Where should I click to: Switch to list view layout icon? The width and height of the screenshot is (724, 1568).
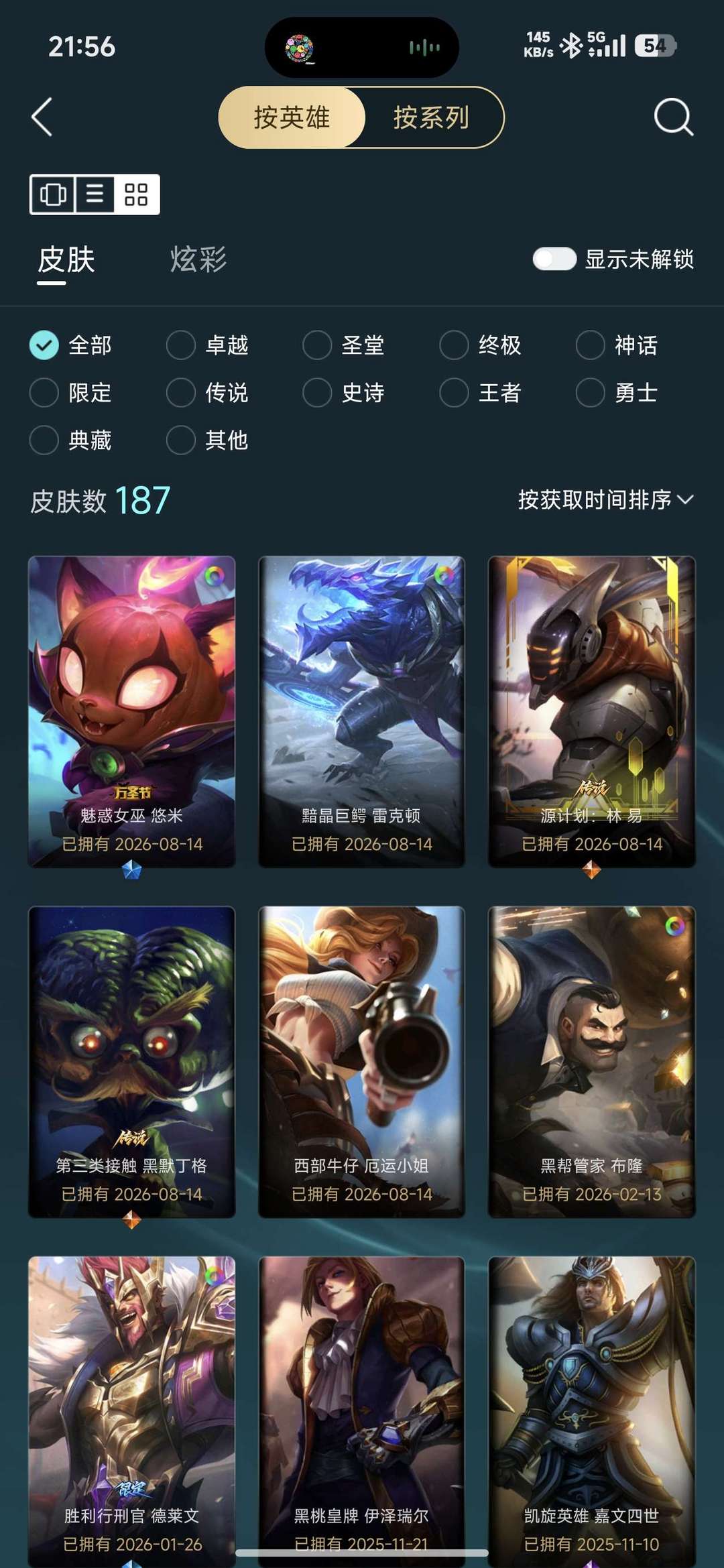tap(95, 194)
